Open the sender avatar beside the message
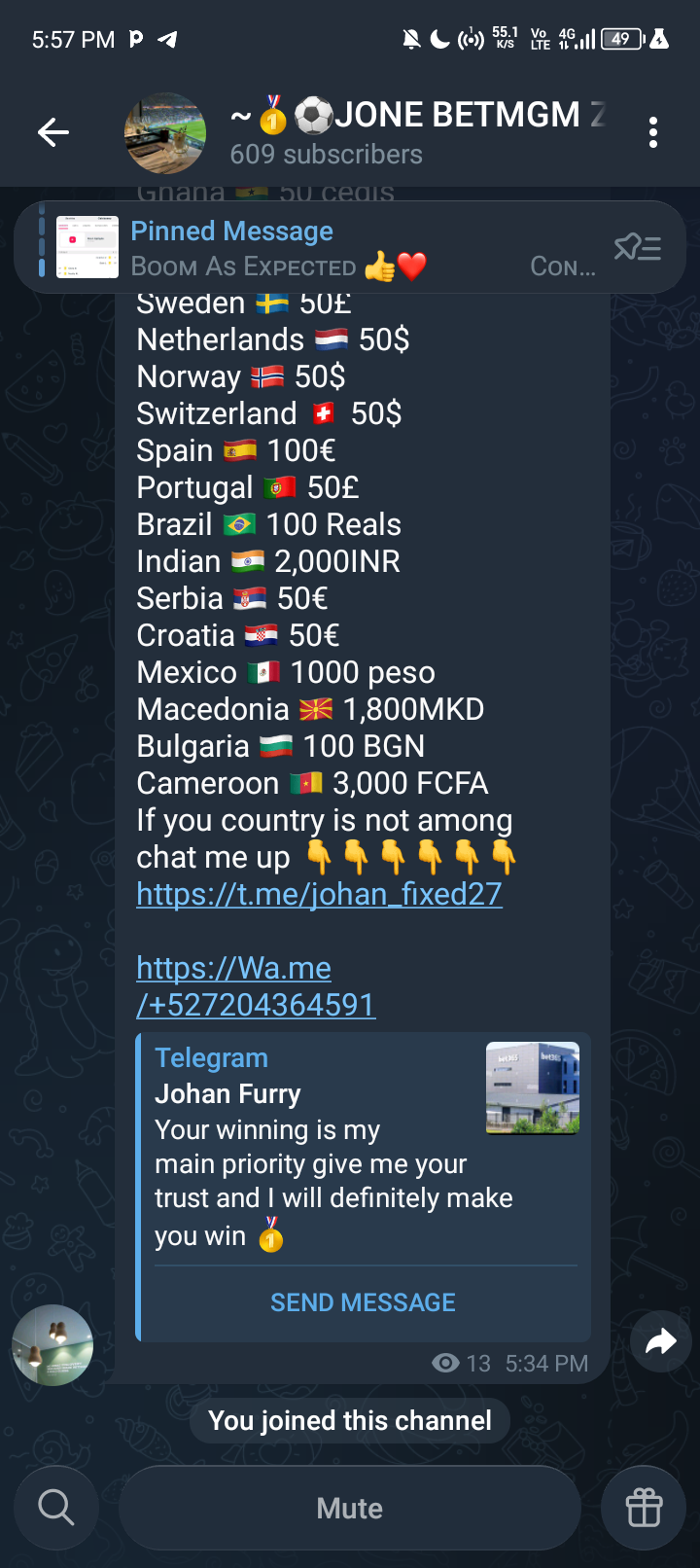The width and height of the screenshot is (700, 1568). (x=52, y=1345)
